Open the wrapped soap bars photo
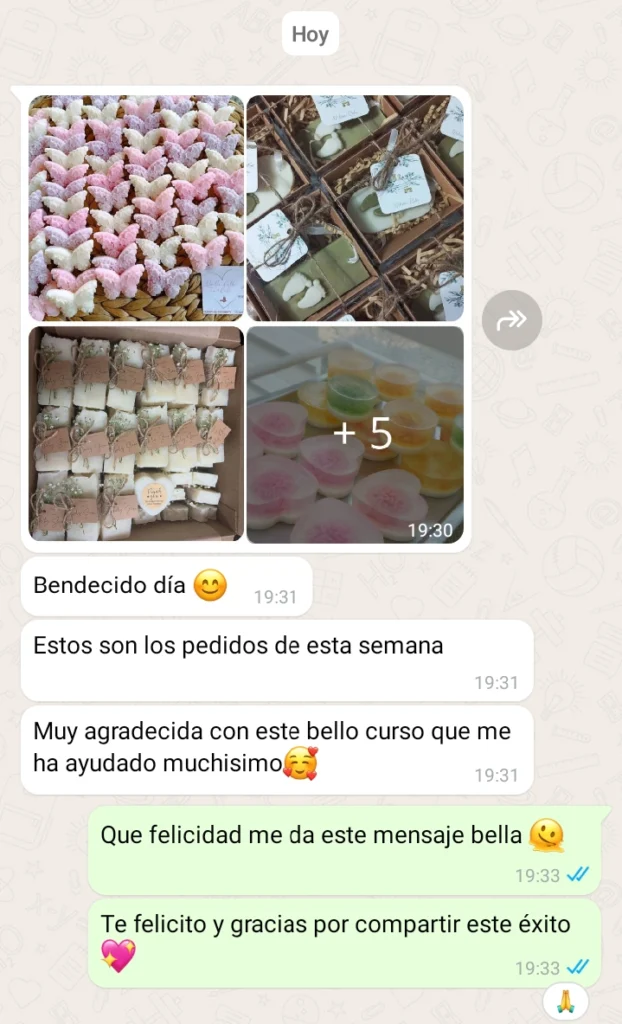Viewport: 622px width, 1024px height. (136, 433)
